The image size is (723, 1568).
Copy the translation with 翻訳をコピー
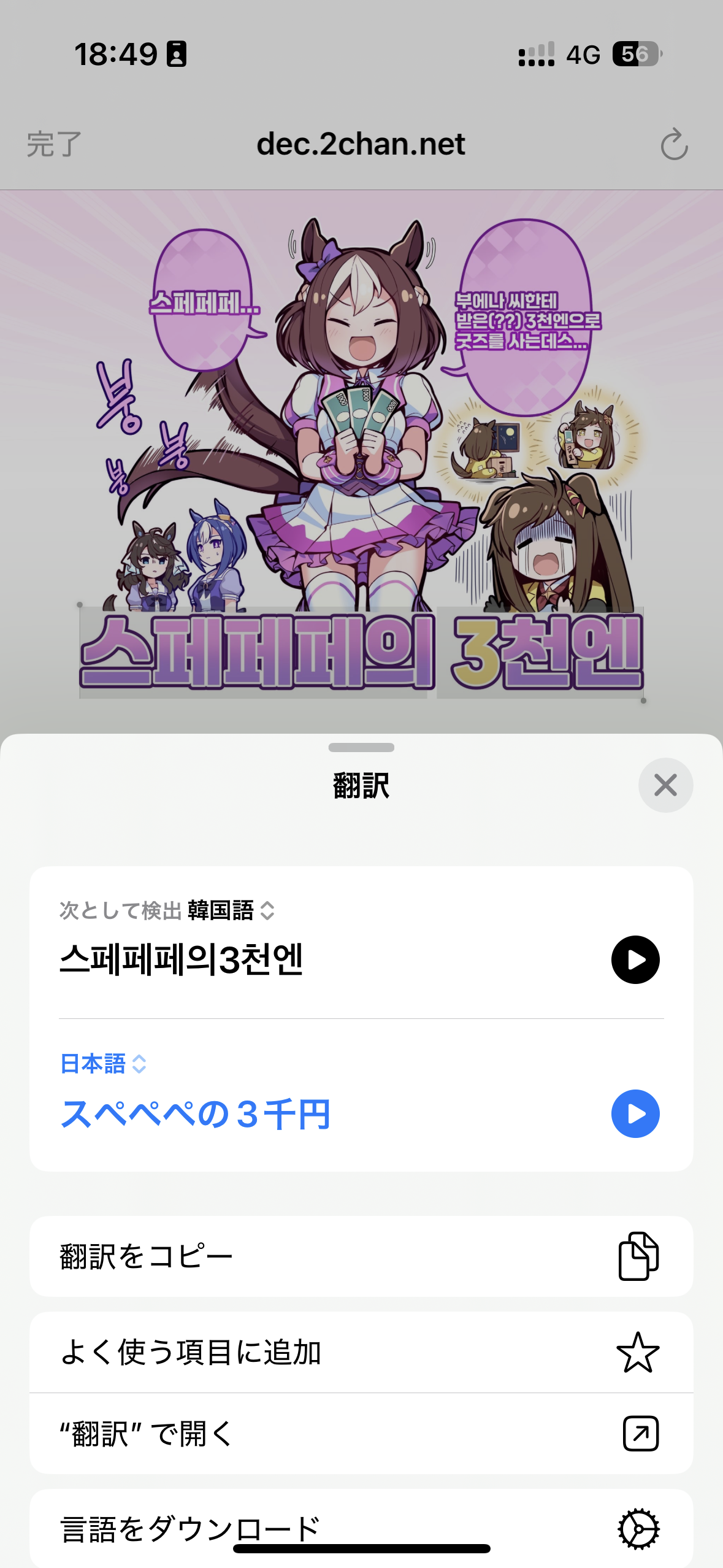point(361,1256)
